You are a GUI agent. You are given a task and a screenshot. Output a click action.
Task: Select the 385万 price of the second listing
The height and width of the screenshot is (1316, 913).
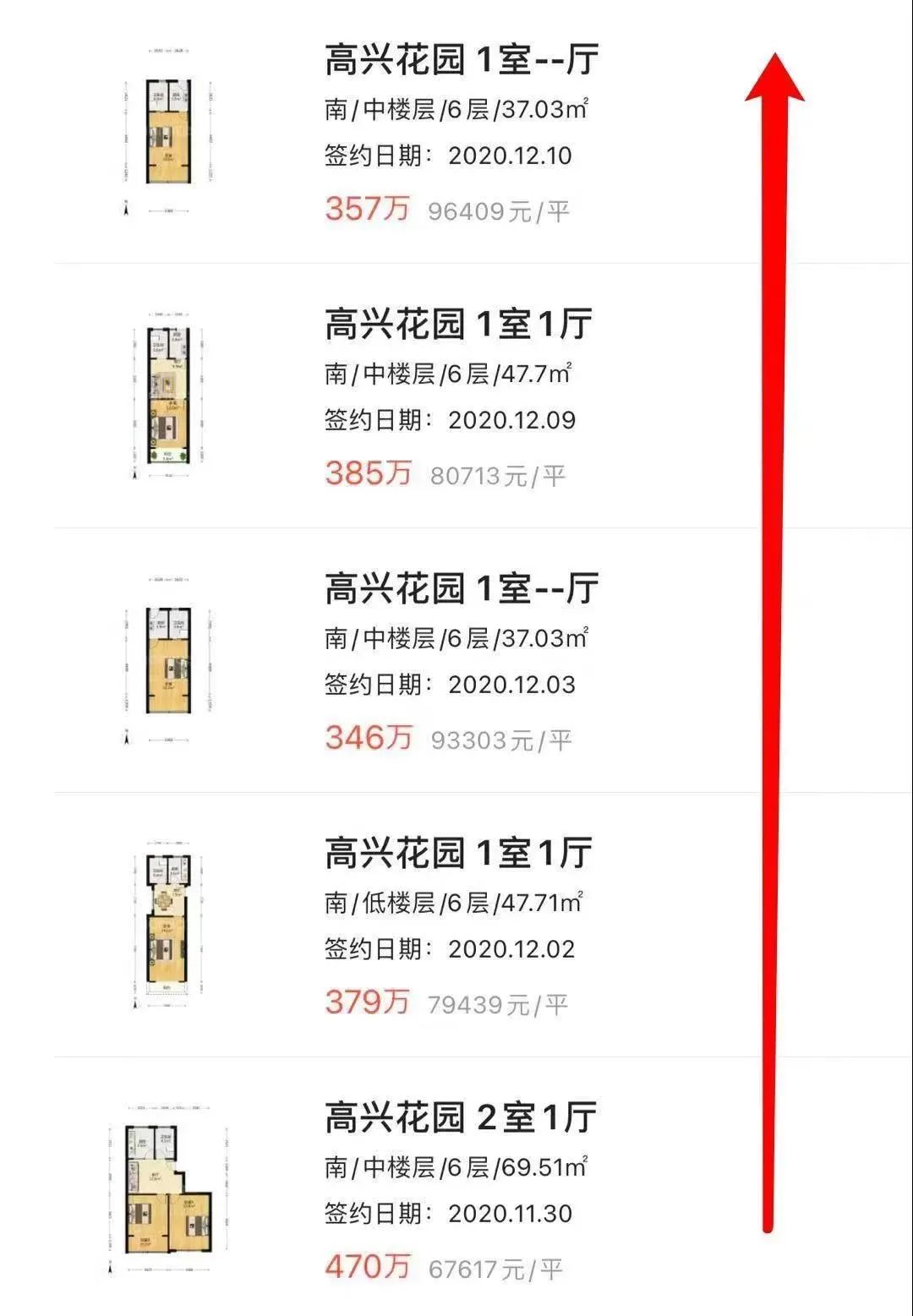pyautogui.click(x=368, y=474)
